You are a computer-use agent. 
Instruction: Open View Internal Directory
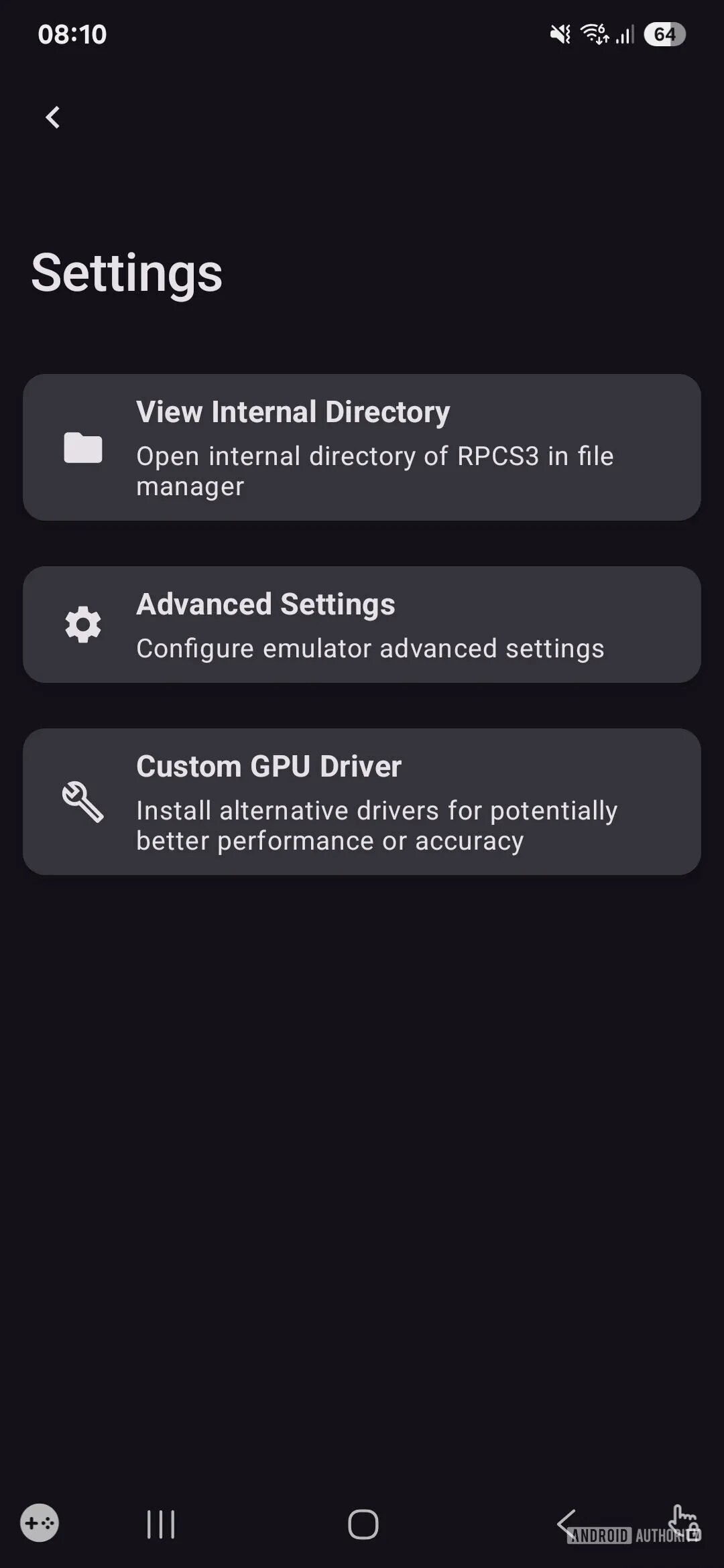362,448
